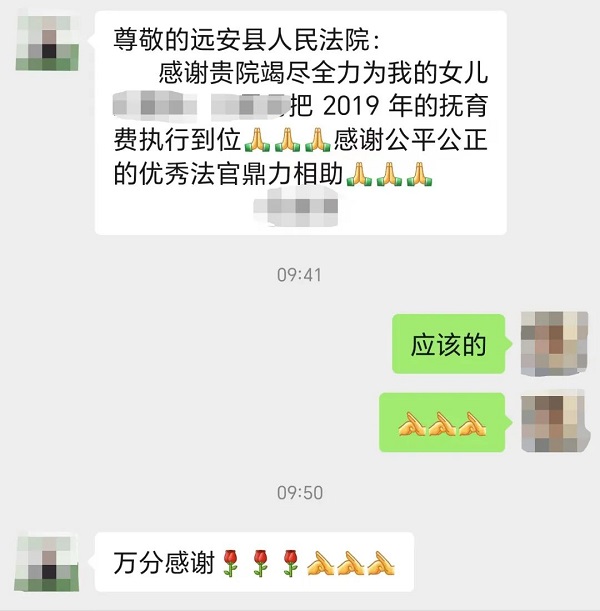Tap the avatar beside the green praying-hands reply
The image size is (600, 611).
click(553, 421)
